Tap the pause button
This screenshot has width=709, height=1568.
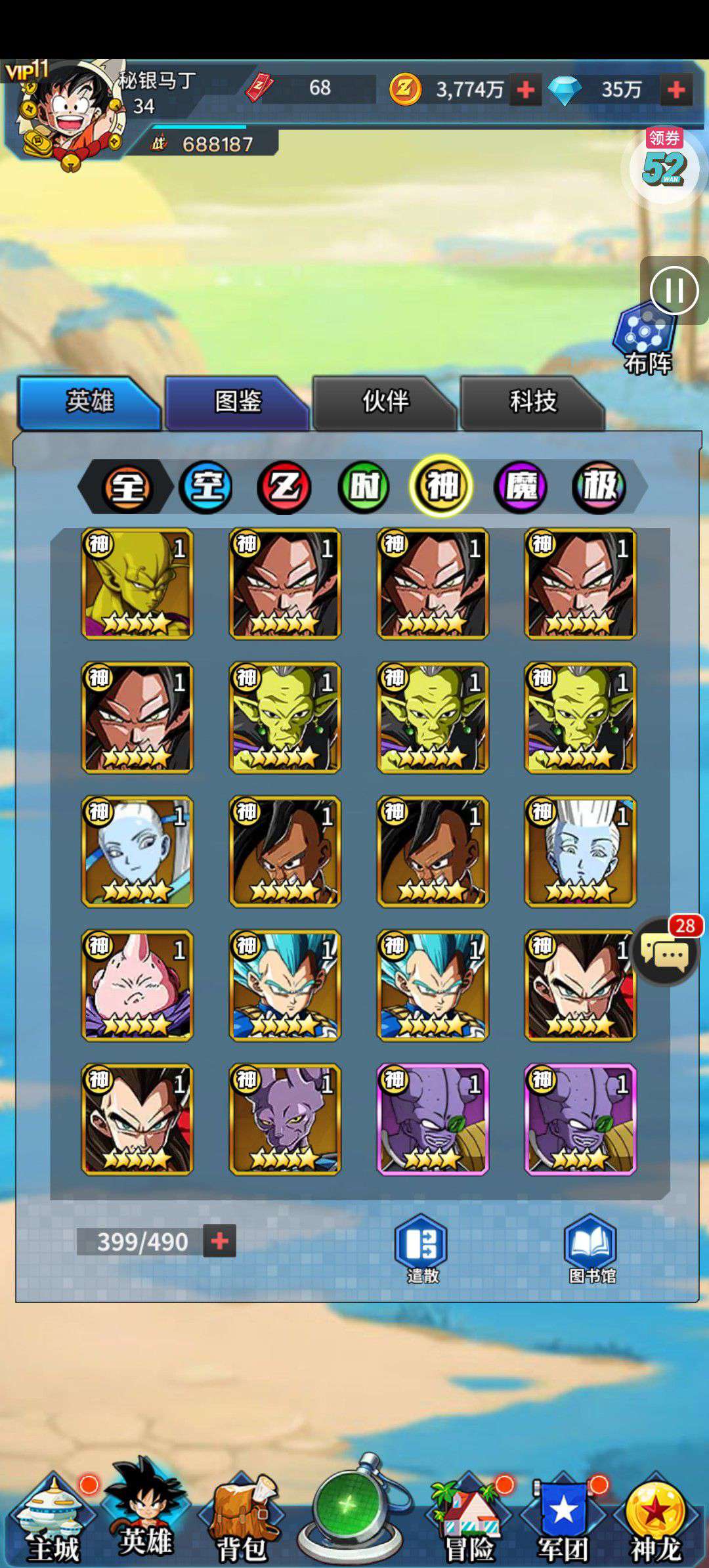[674, 290]
